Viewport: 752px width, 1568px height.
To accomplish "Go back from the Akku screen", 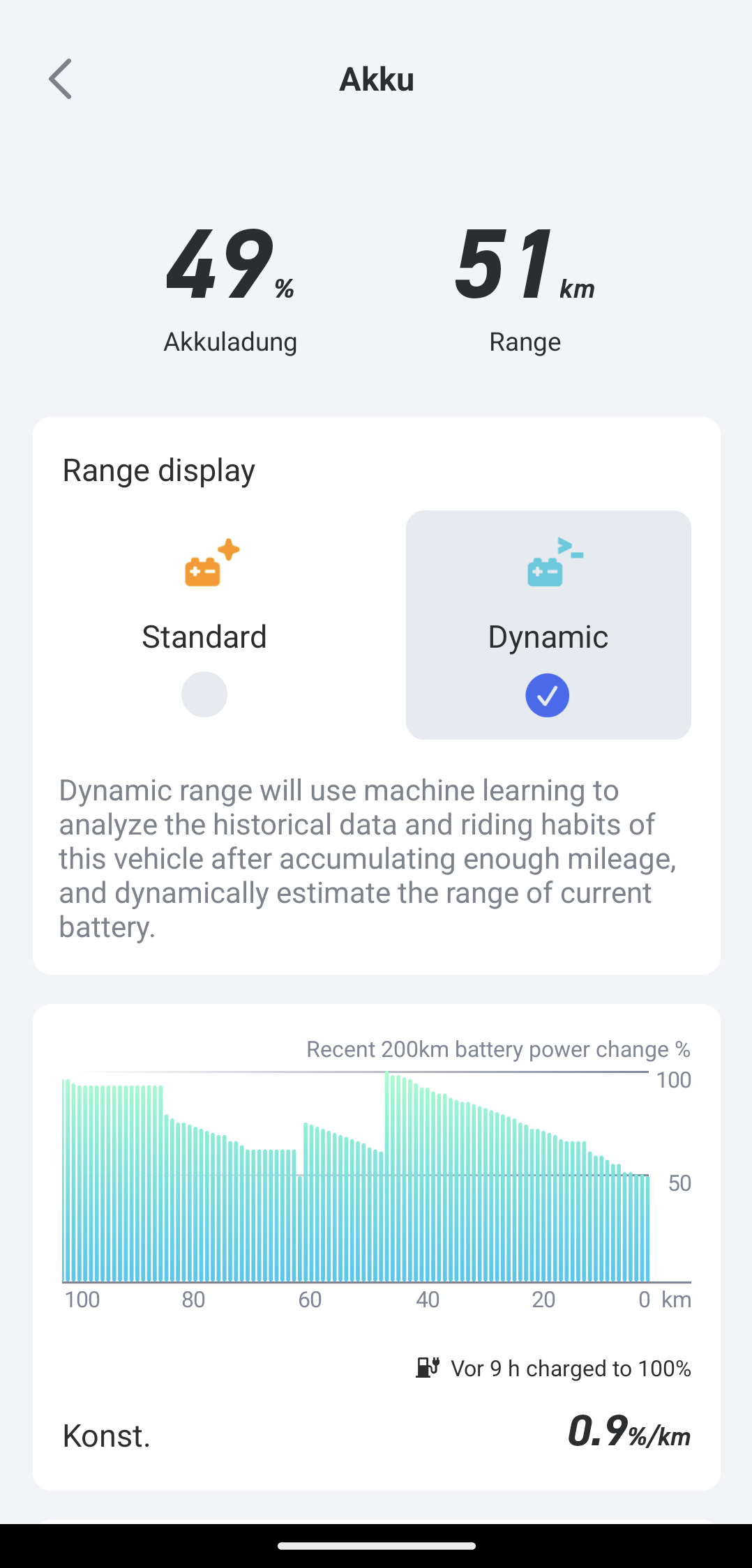I will 61,79.
